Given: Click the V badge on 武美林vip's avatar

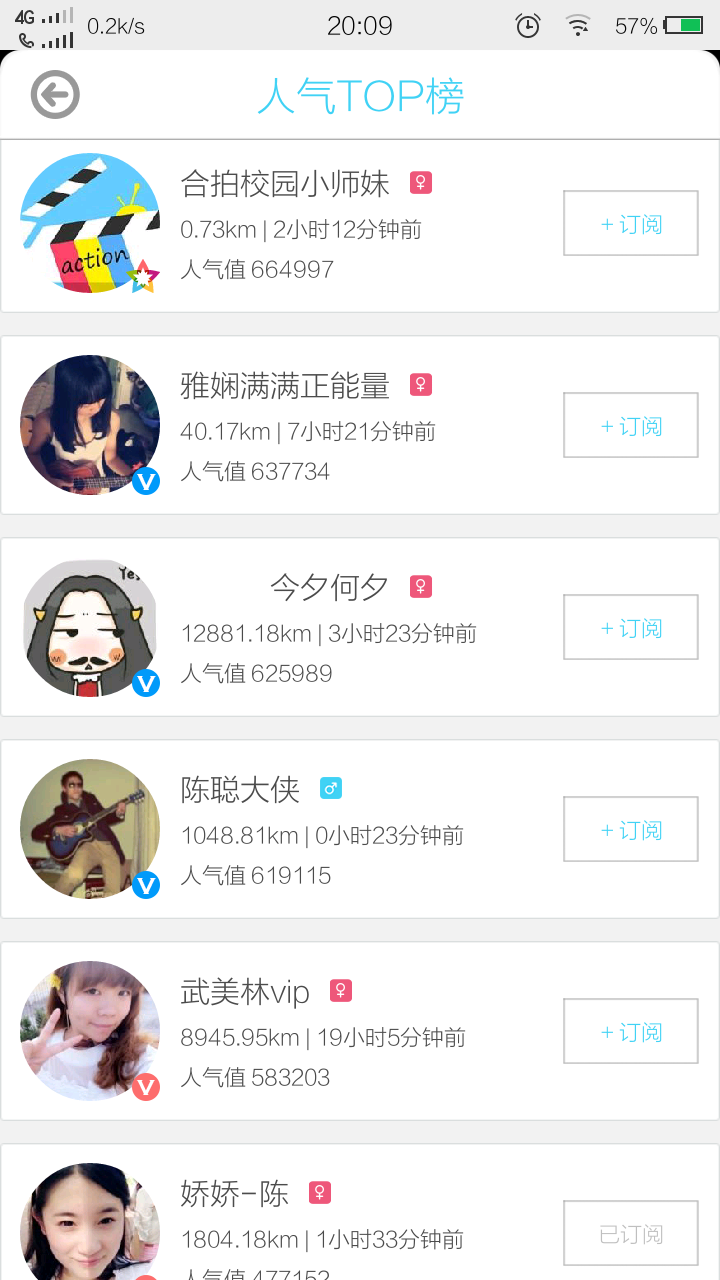Looking at the screenshot, I should 146,1087.
